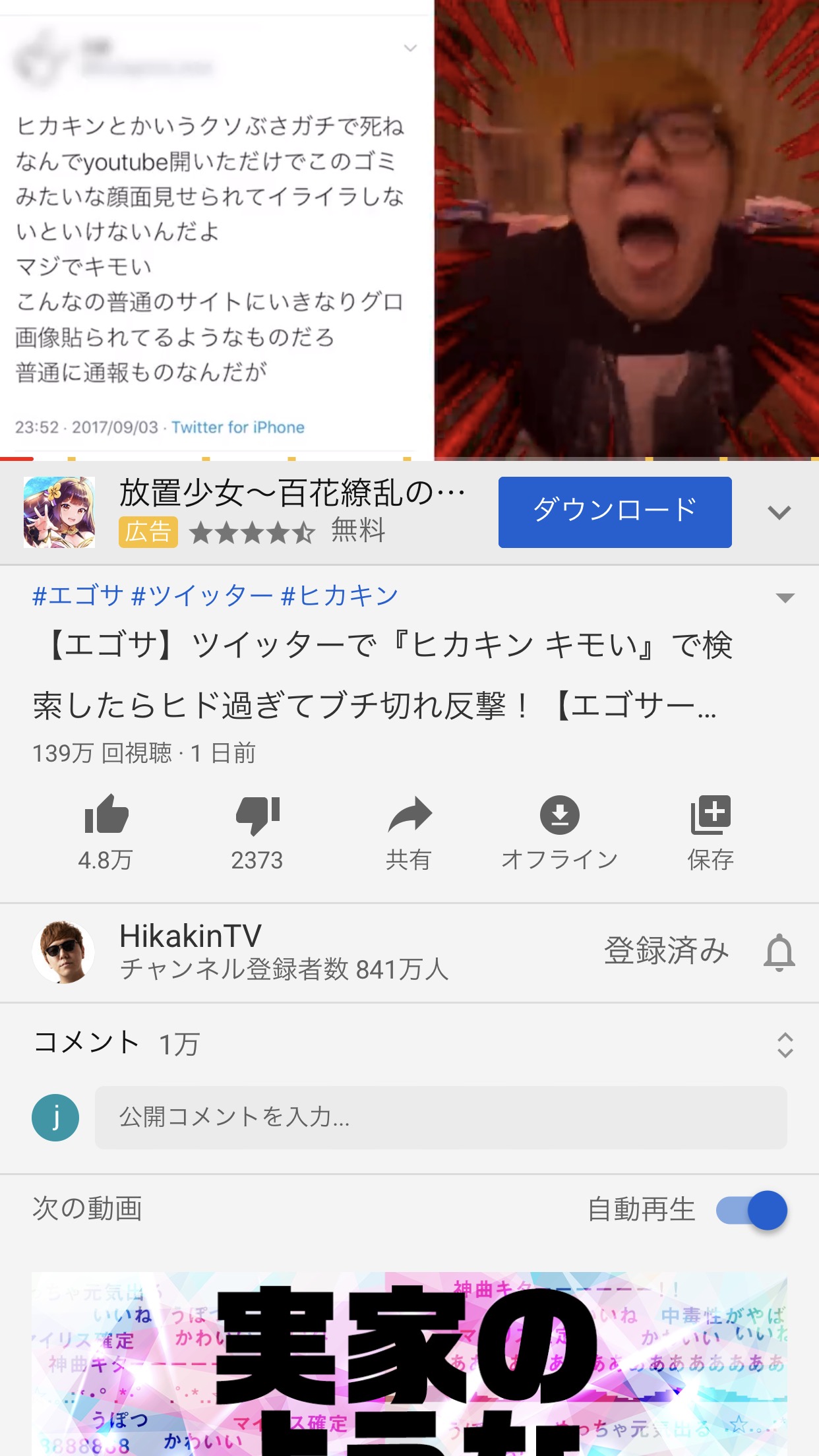Image resolution: width=819 pixels, height=1456 pixels.
Task: Expand the video description arrow
Action: point(785,597)
